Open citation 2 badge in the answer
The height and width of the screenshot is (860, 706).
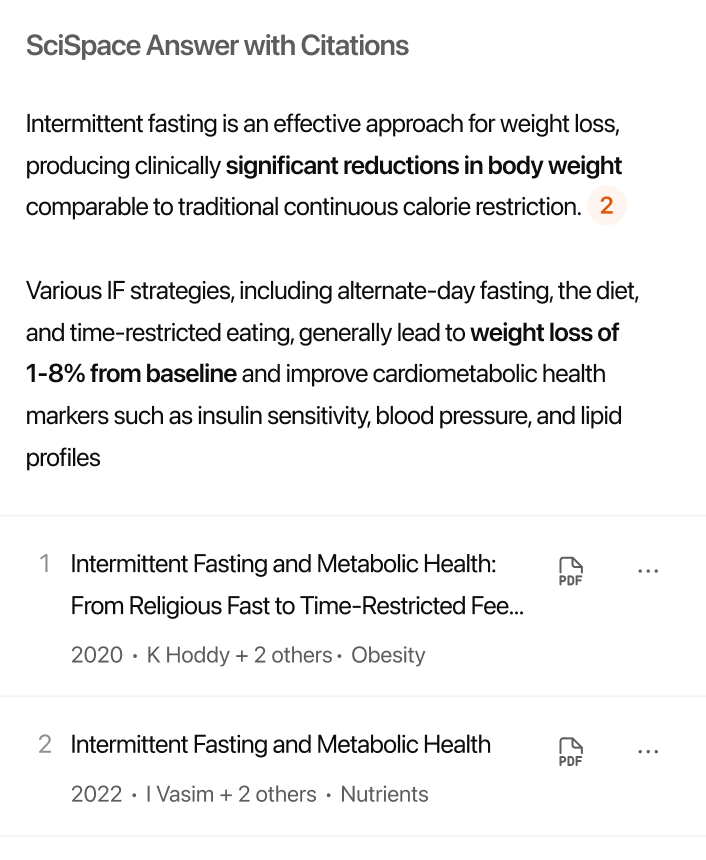pos(606,207)
